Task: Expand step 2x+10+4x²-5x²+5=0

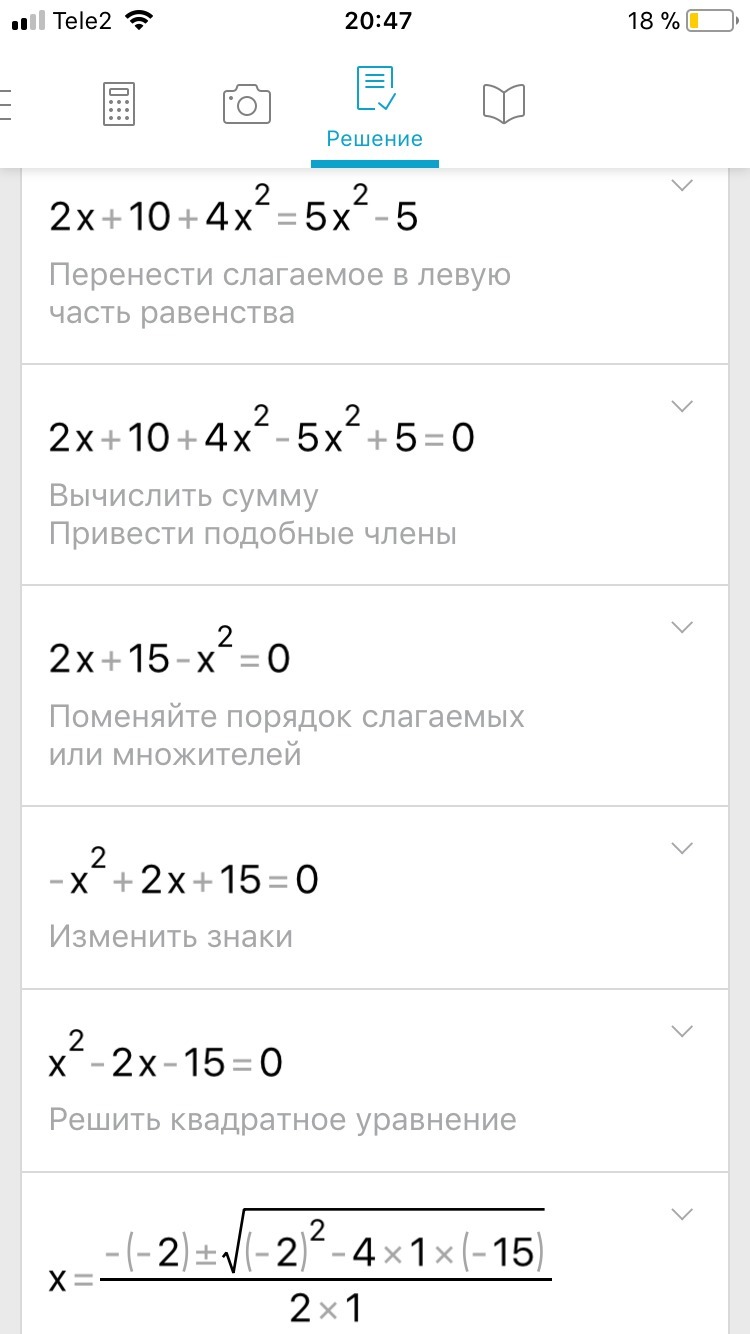Action: (682, 406)
